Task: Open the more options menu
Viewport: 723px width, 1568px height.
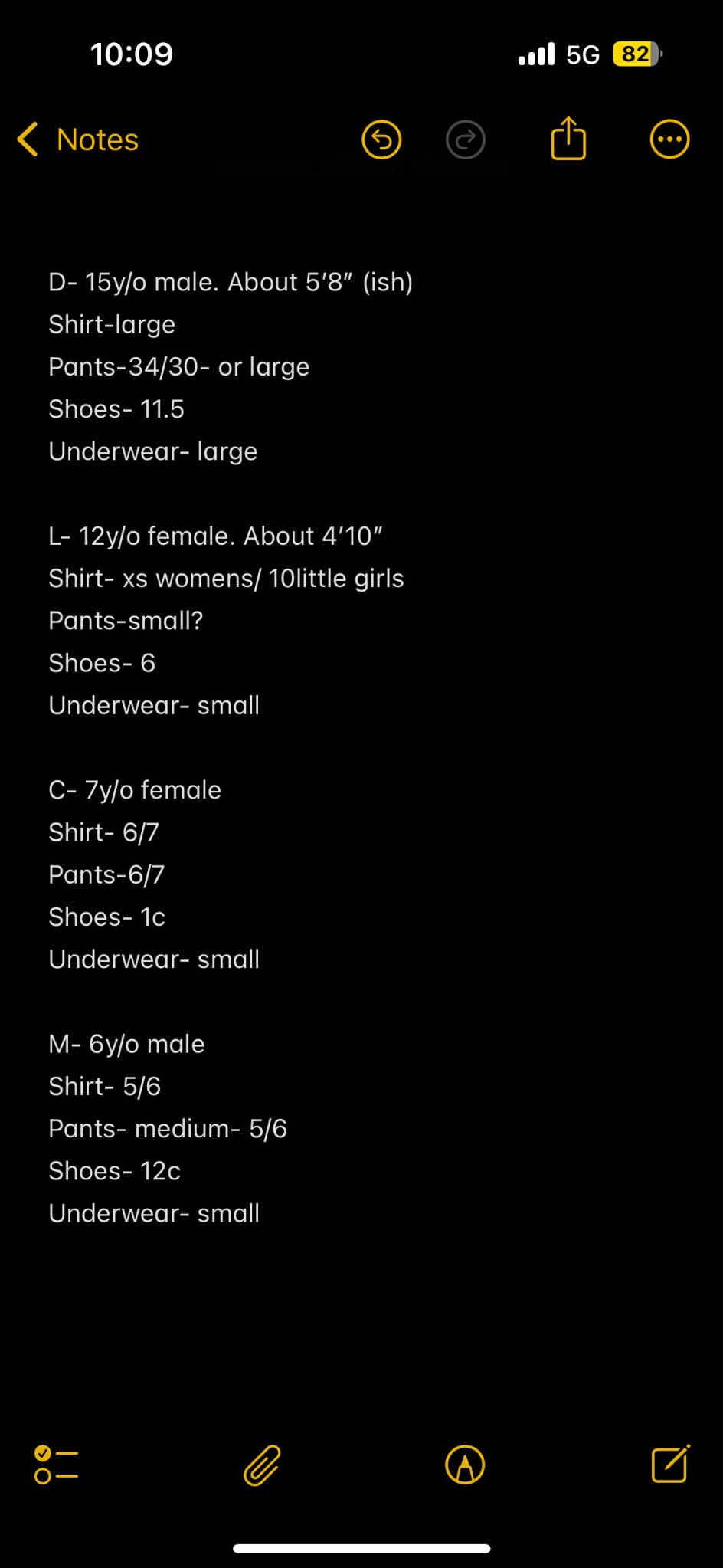Action: coord(670,139)
